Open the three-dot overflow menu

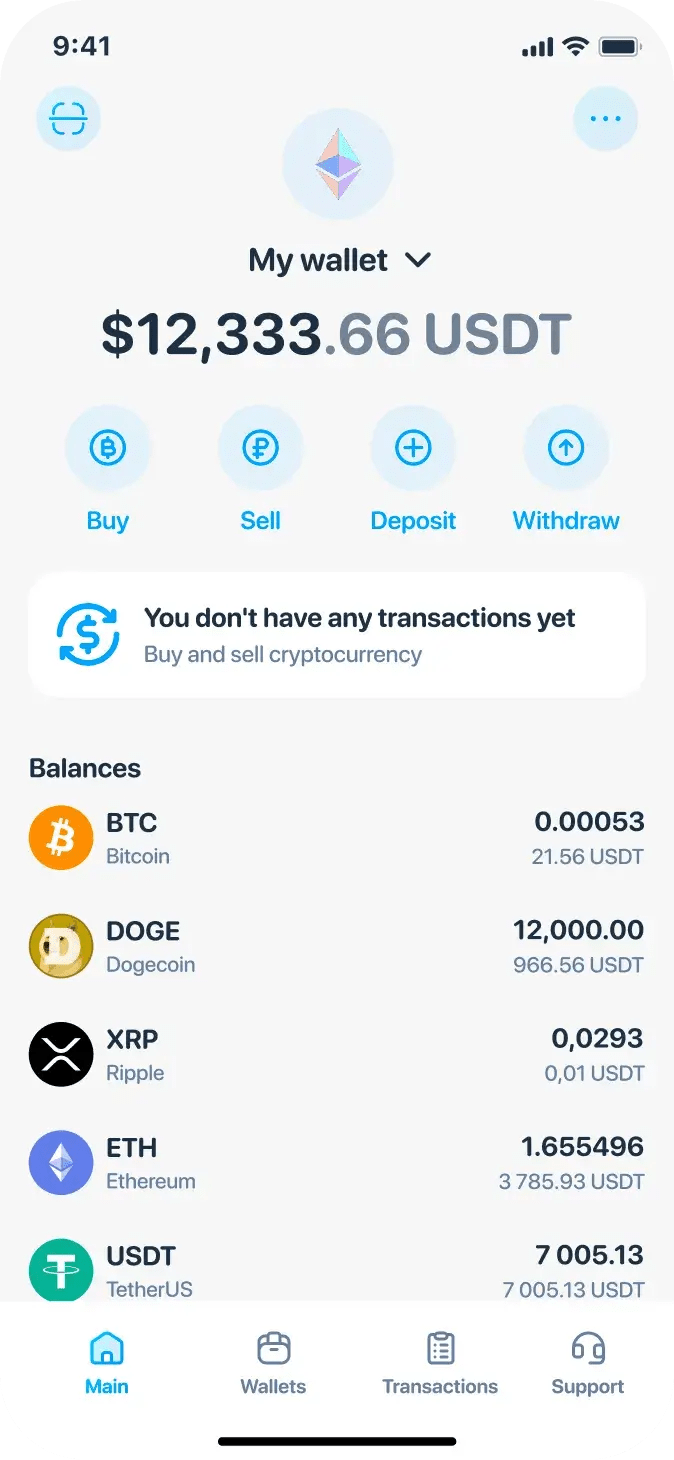click(x=605, y=119)
